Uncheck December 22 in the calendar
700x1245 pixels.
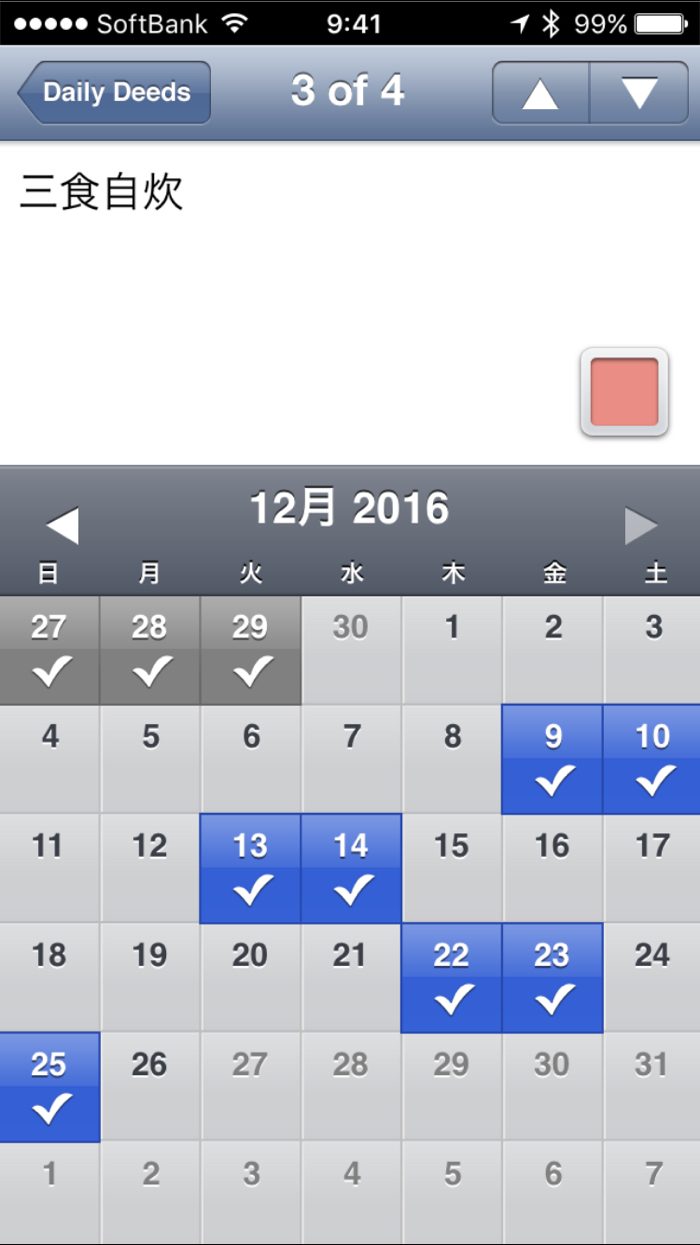tap(451, 978)
